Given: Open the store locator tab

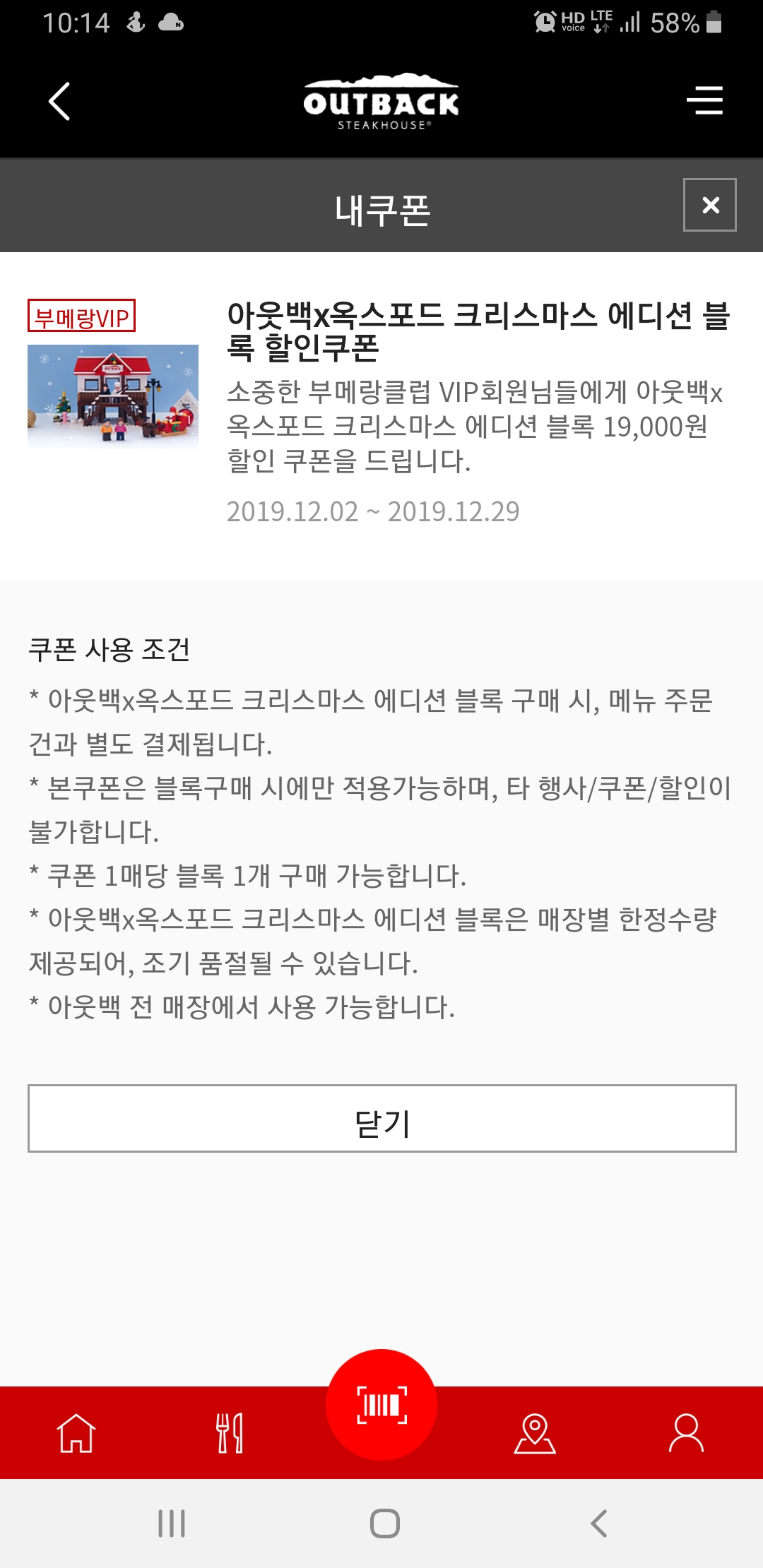Looking at the screenshot, I should click(535, 1433).
